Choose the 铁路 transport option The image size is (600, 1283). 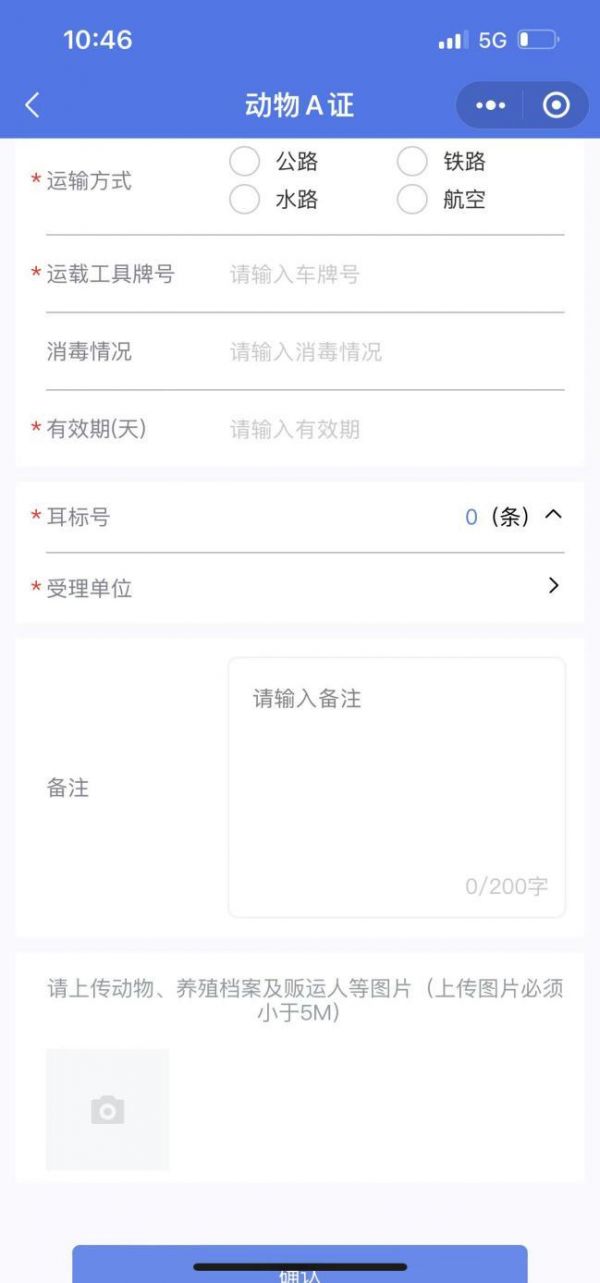coord(412,161)
